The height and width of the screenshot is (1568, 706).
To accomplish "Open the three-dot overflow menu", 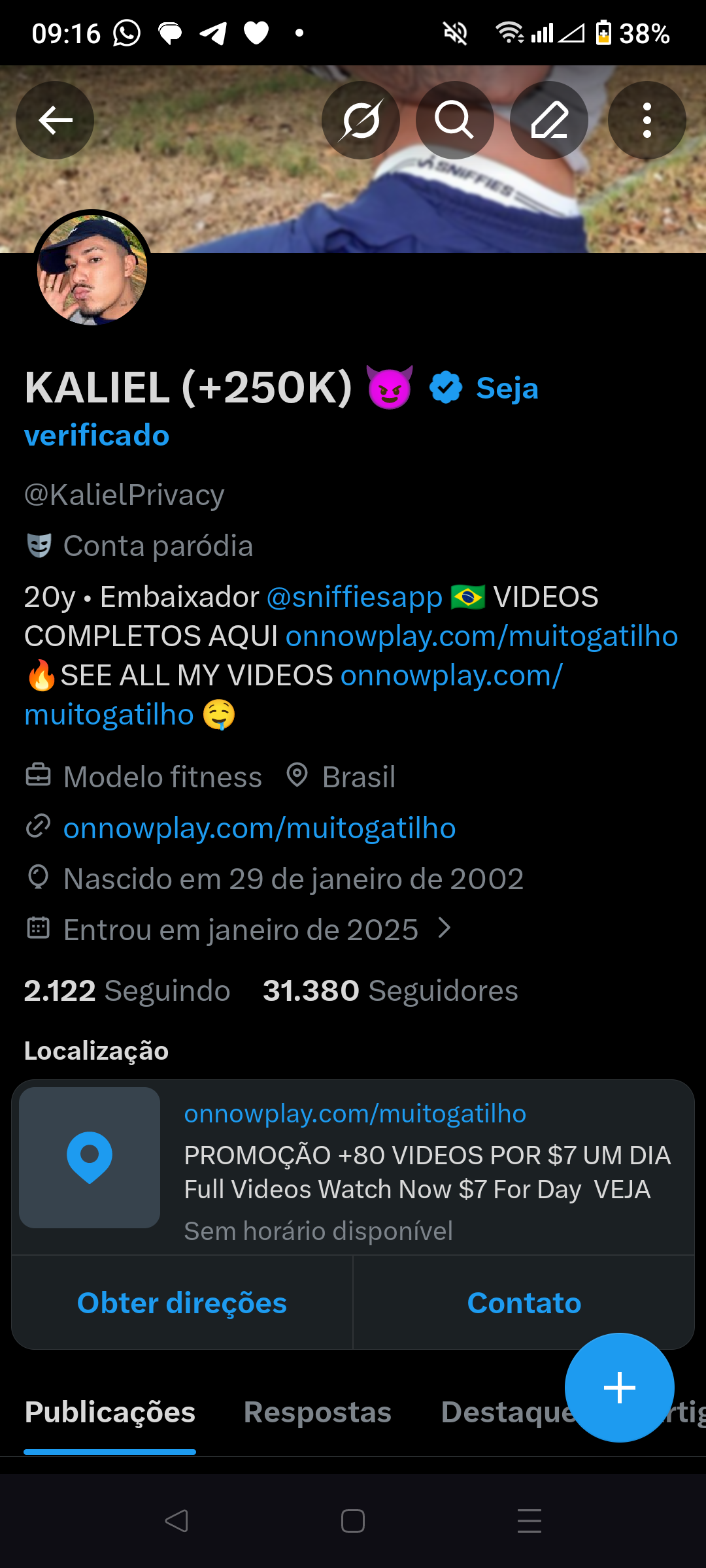I will click(647, 120).
